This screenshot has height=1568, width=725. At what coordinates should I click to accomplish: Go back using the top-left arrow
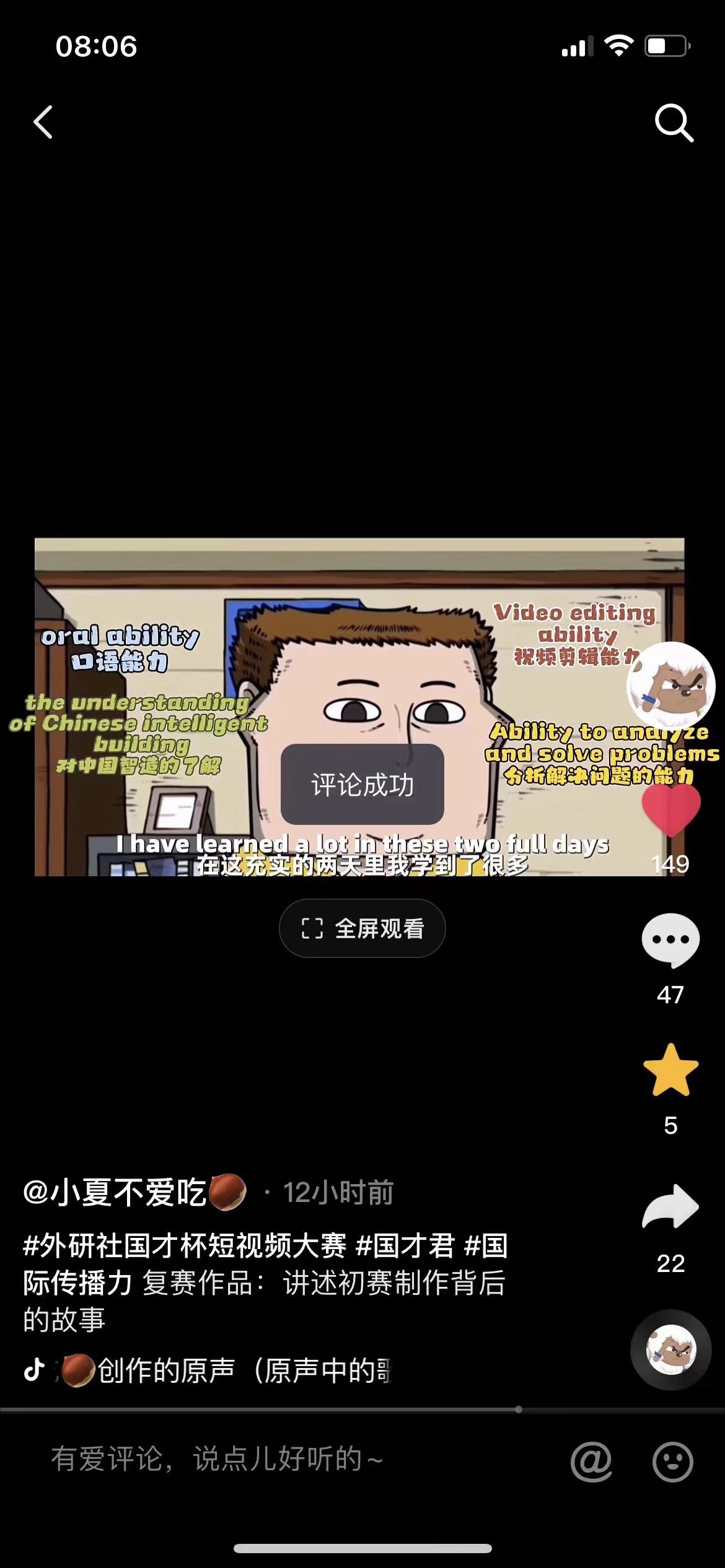(43, 122)
